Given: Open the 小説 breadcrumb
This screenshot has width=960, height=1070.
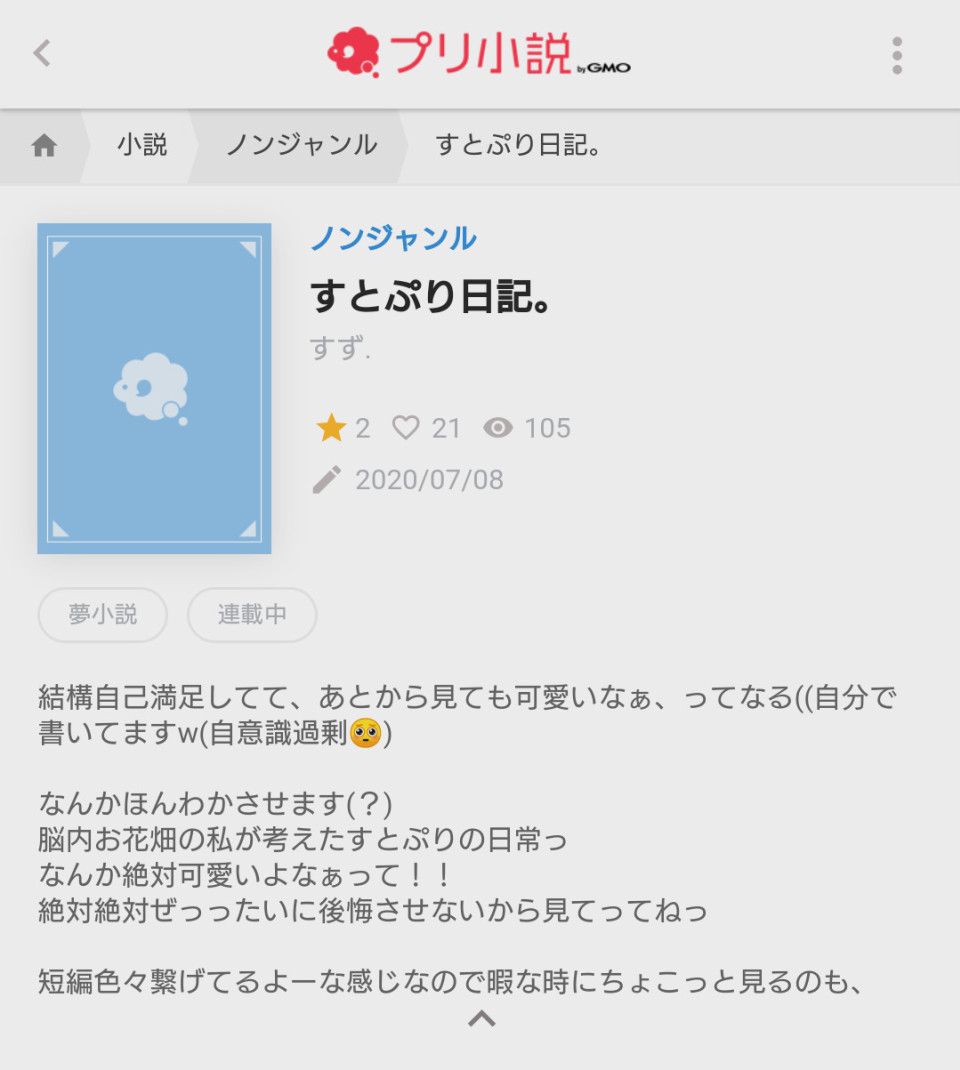Looking at the screenshot, I should pos(142,146).
